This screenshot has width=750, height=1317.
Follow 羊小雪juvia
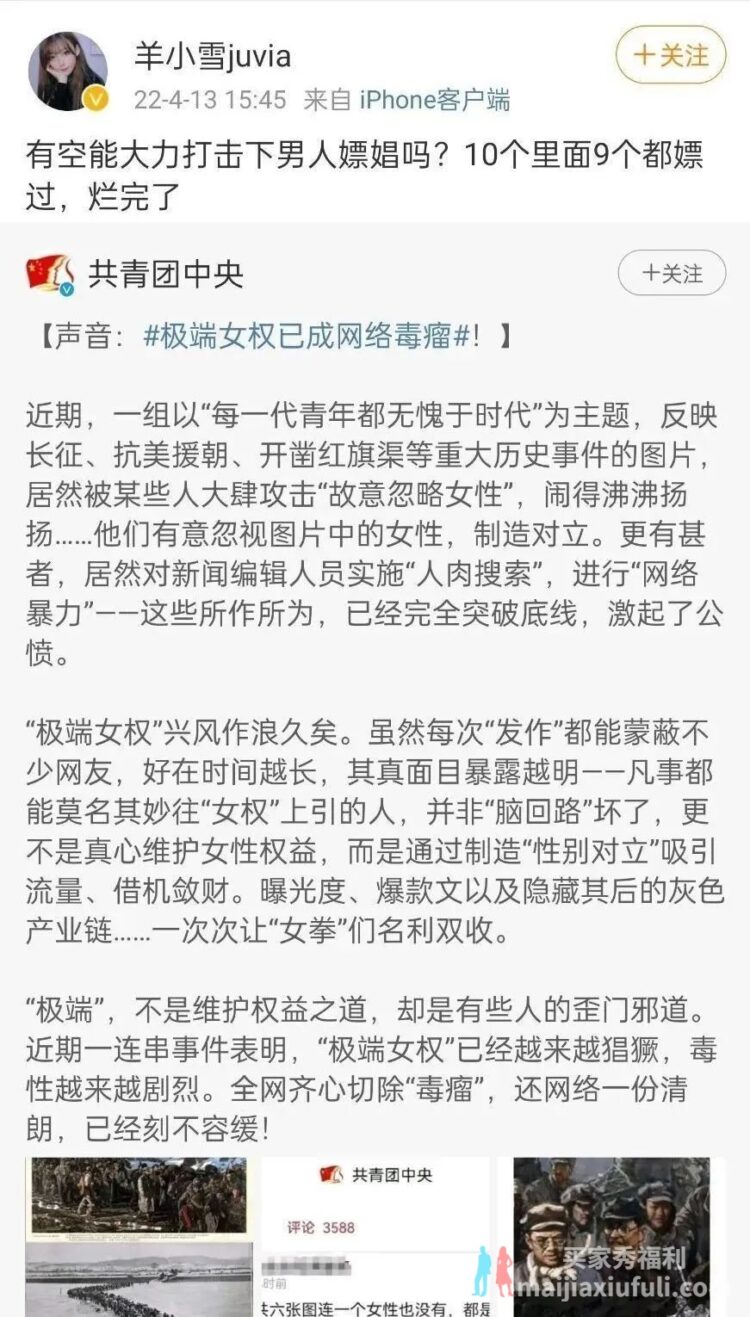(x=671, y=55)
